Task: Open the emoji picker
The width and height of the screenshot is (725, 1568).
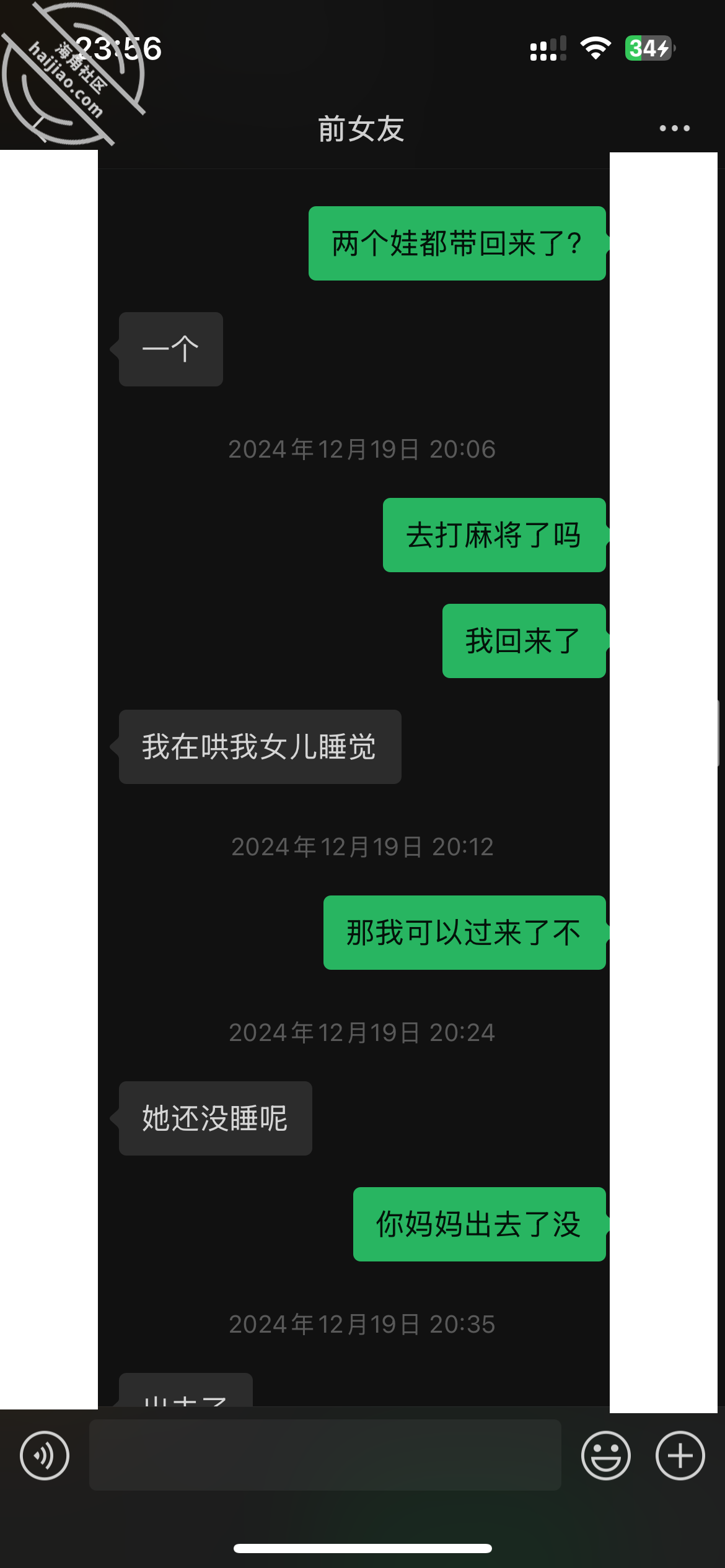Action: click(x=606, y=1455)
